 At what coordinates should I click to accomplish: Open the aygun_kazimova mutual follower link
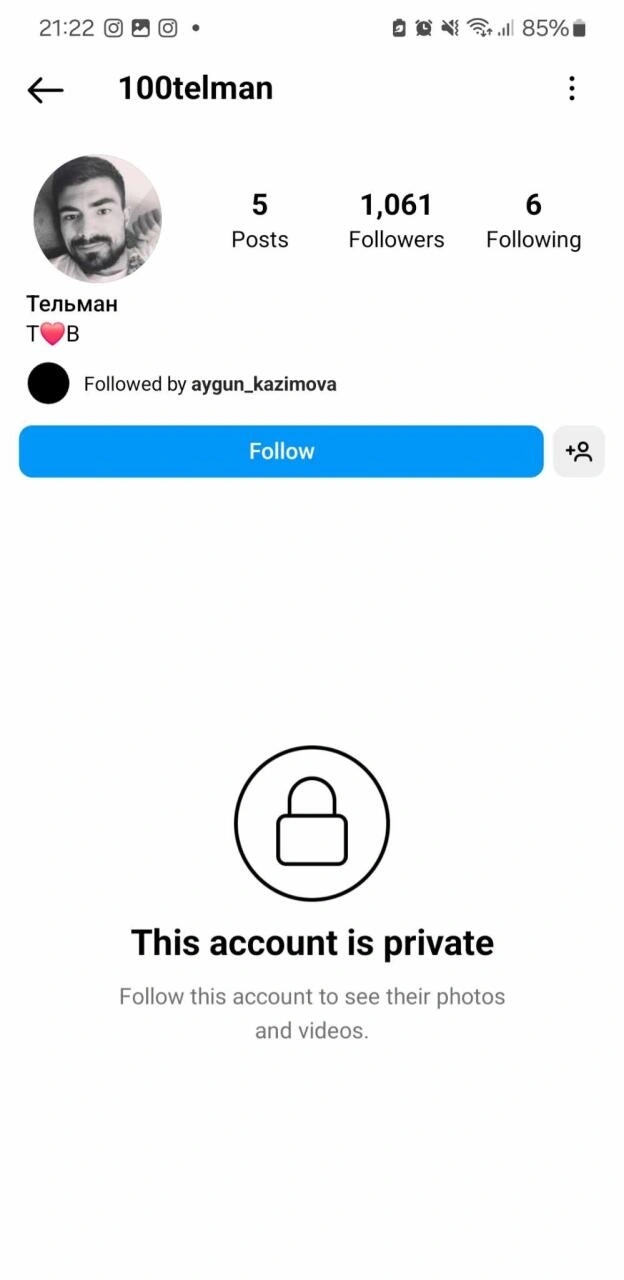[264, 384]
